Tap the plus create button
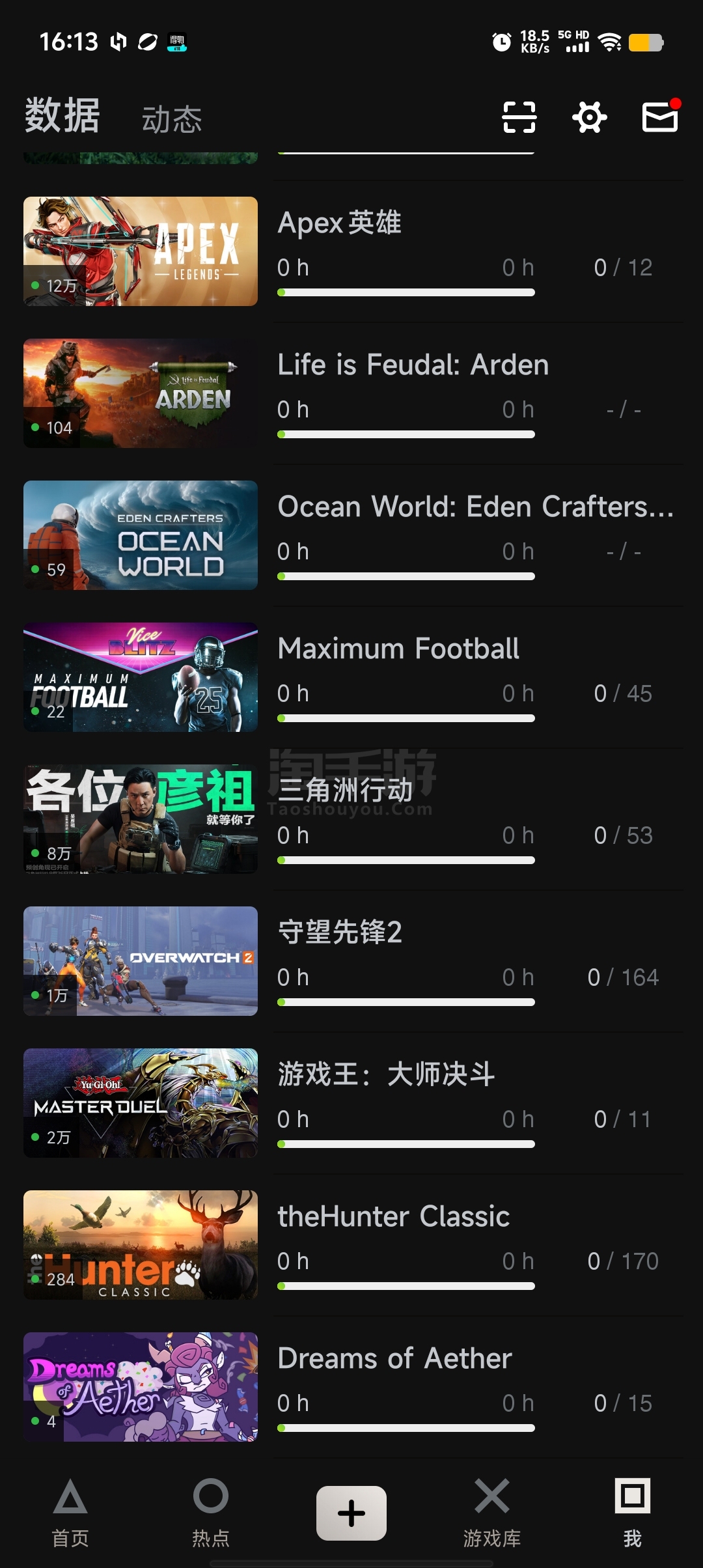Image resolution: width=703 pixels, height=1568 pixels. click(351, 1513)
